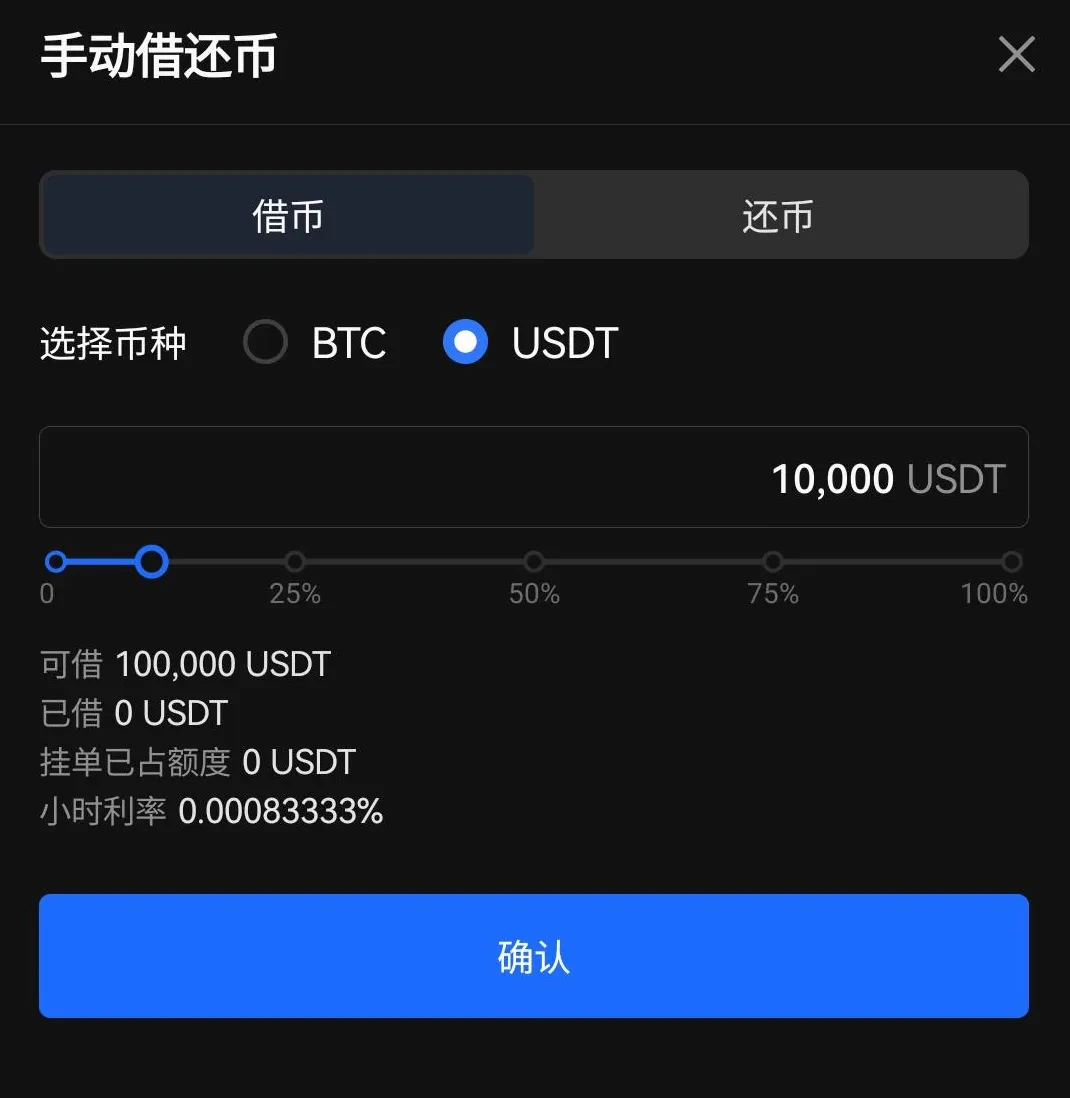This screenshot has width=1070, height=1098.
Task: Set the slider to the 50% marker
Action: coord(534,562)
